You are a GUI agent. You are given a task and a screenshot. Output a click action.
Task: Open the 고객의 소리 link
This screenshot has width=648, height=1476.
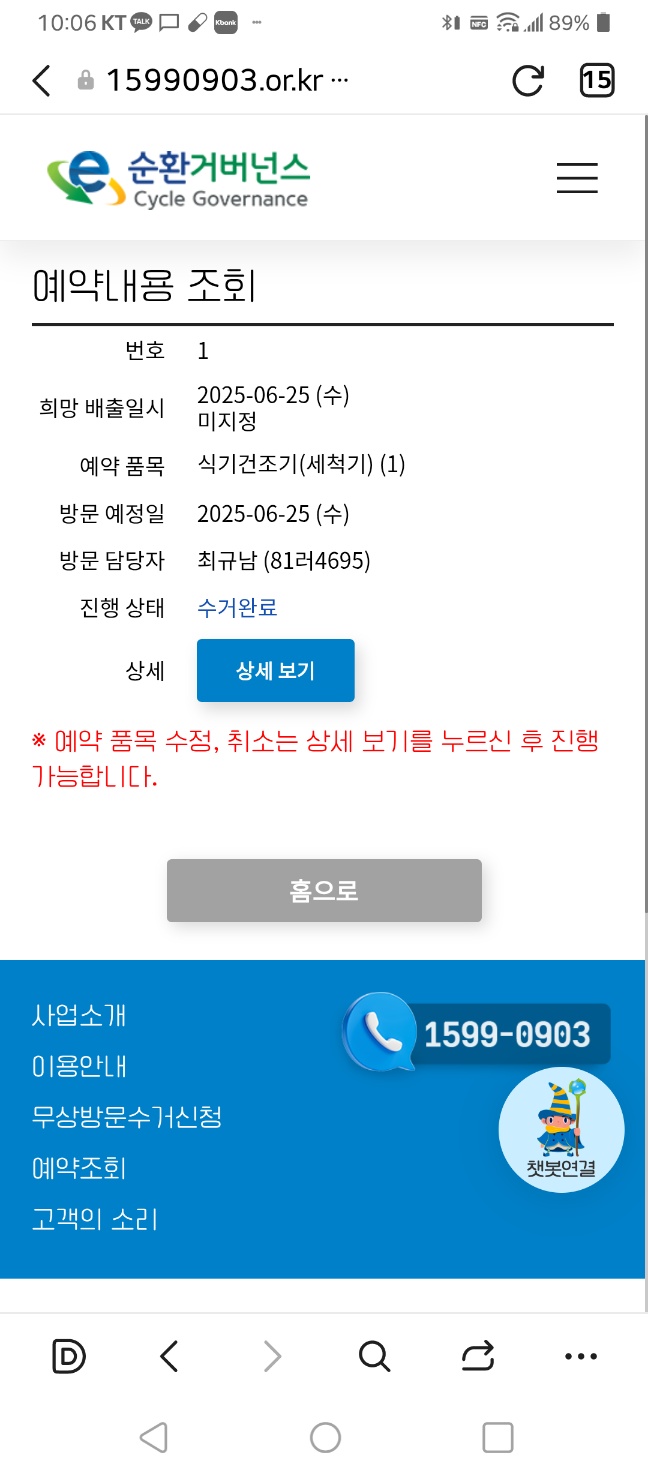95,1219
